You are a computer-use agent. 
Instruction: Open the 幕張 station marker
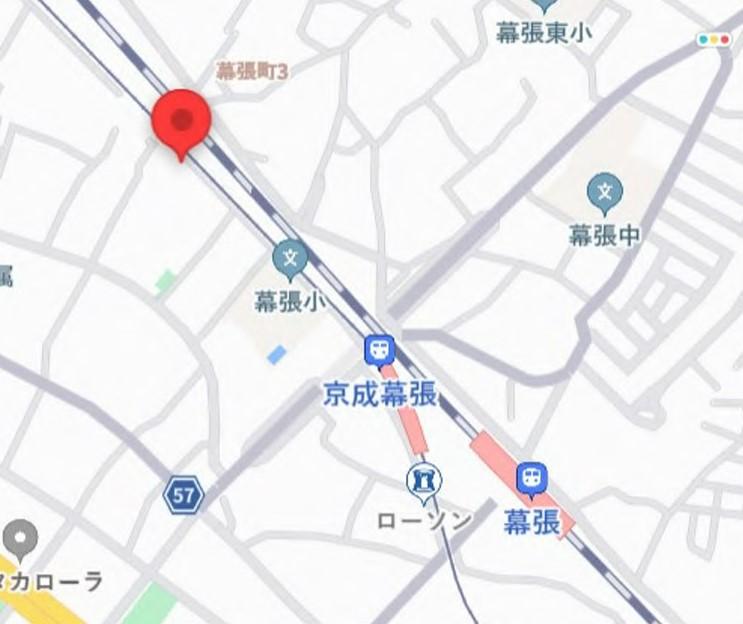(531, 480)
